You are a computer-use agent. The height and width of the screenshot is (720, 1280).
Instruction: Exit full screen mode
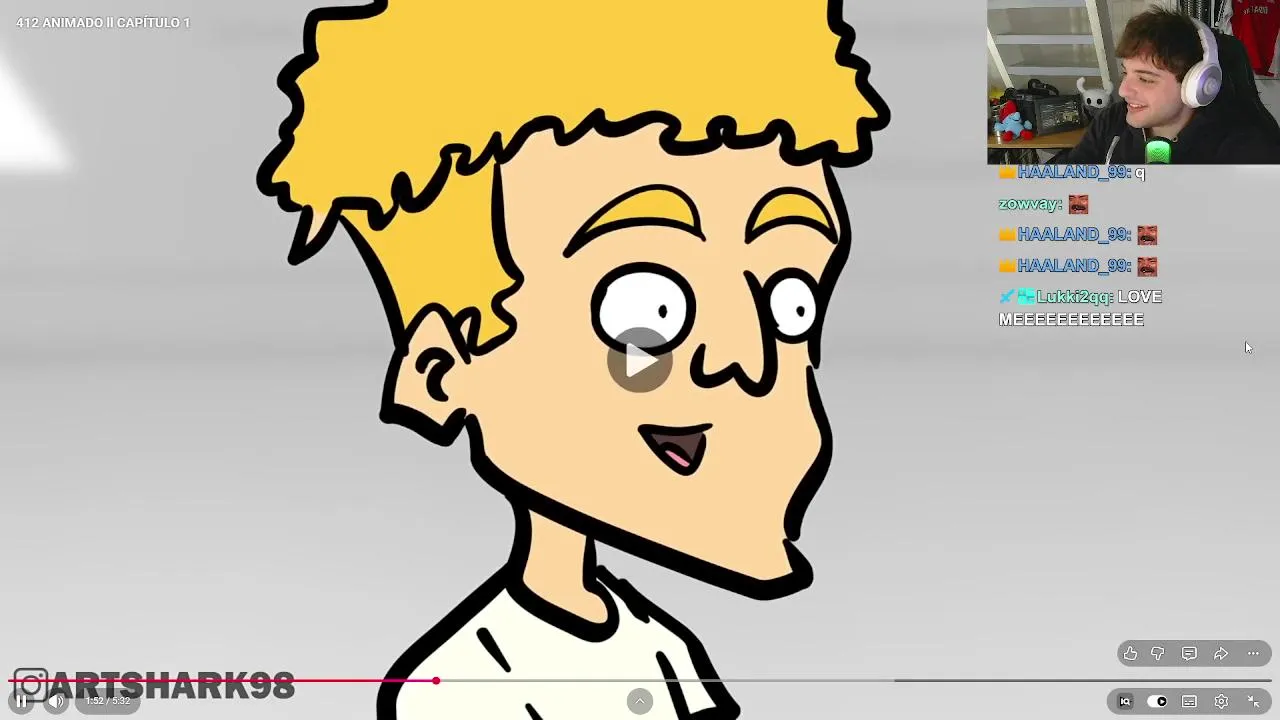pos(1253,701)
